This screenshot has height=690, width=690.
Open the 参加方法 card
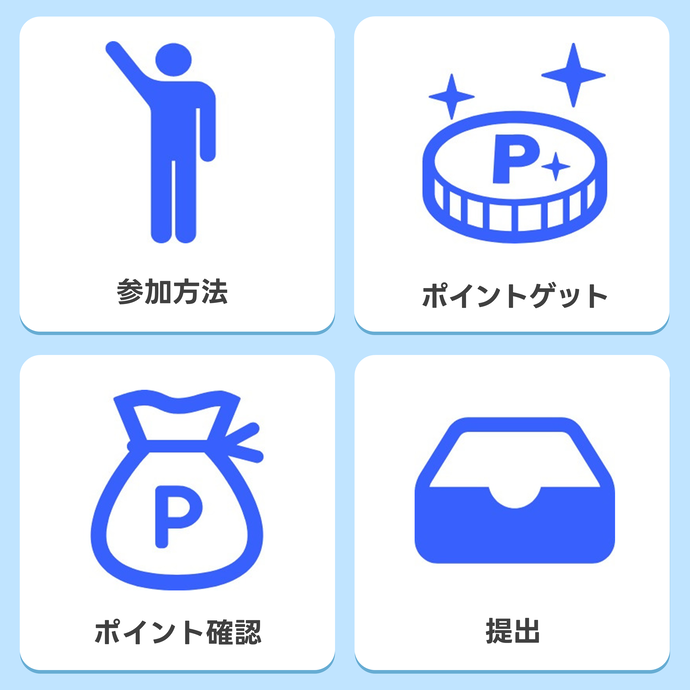[x=177, y=174]
